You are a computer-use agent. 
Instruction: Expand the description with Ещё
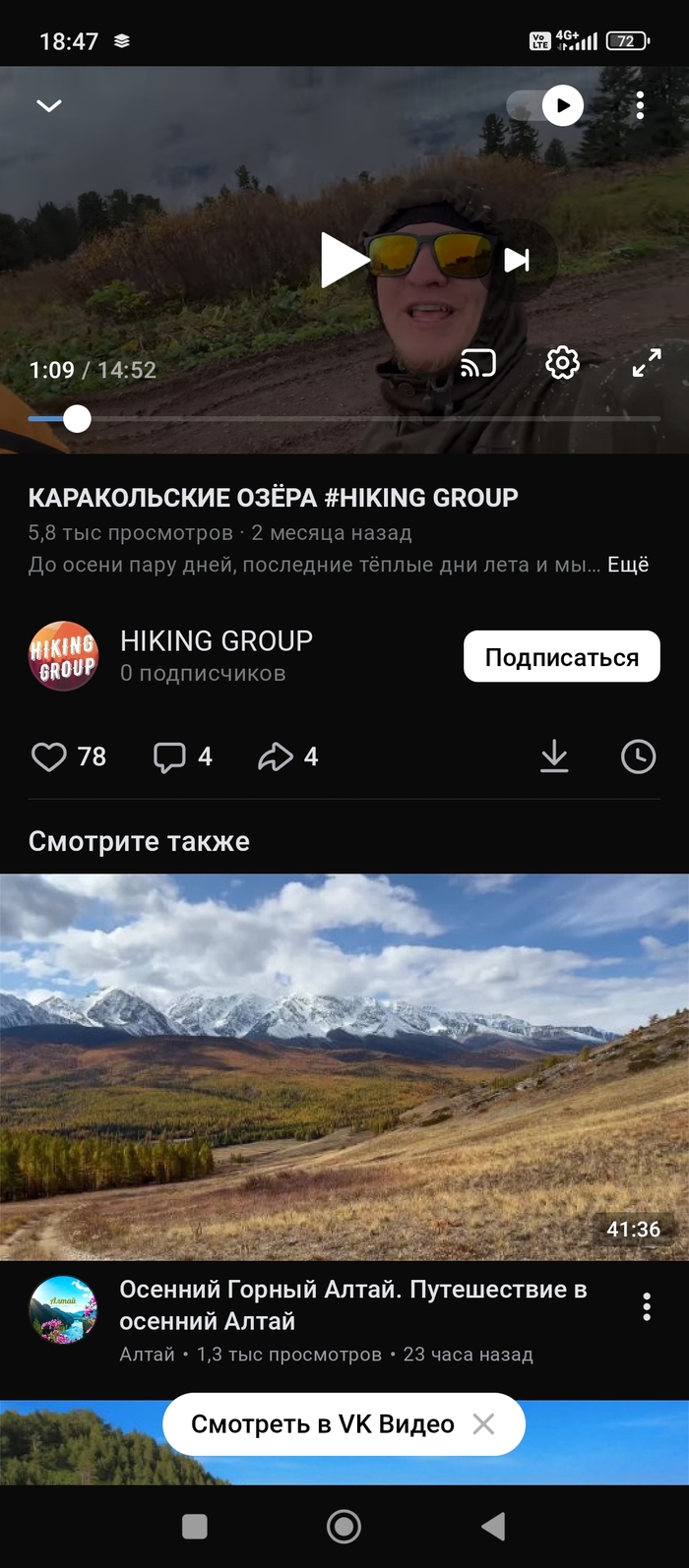[x=627, y=565]
